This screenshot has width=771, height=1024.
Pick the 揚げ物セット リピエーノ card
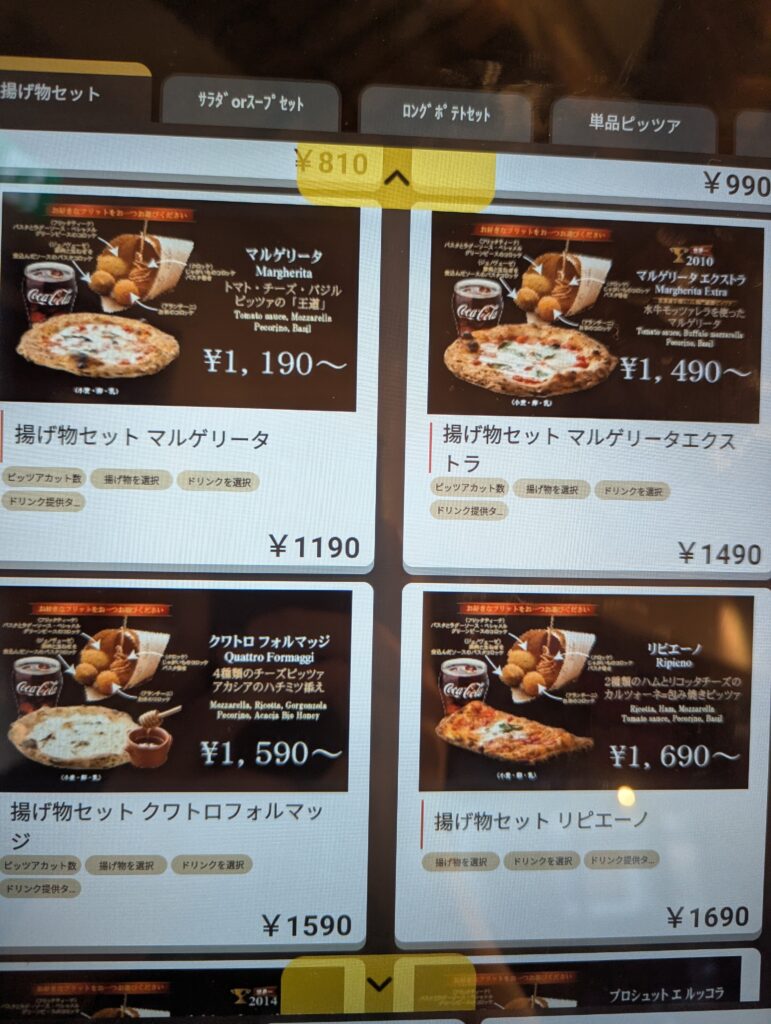click(582, 765)
